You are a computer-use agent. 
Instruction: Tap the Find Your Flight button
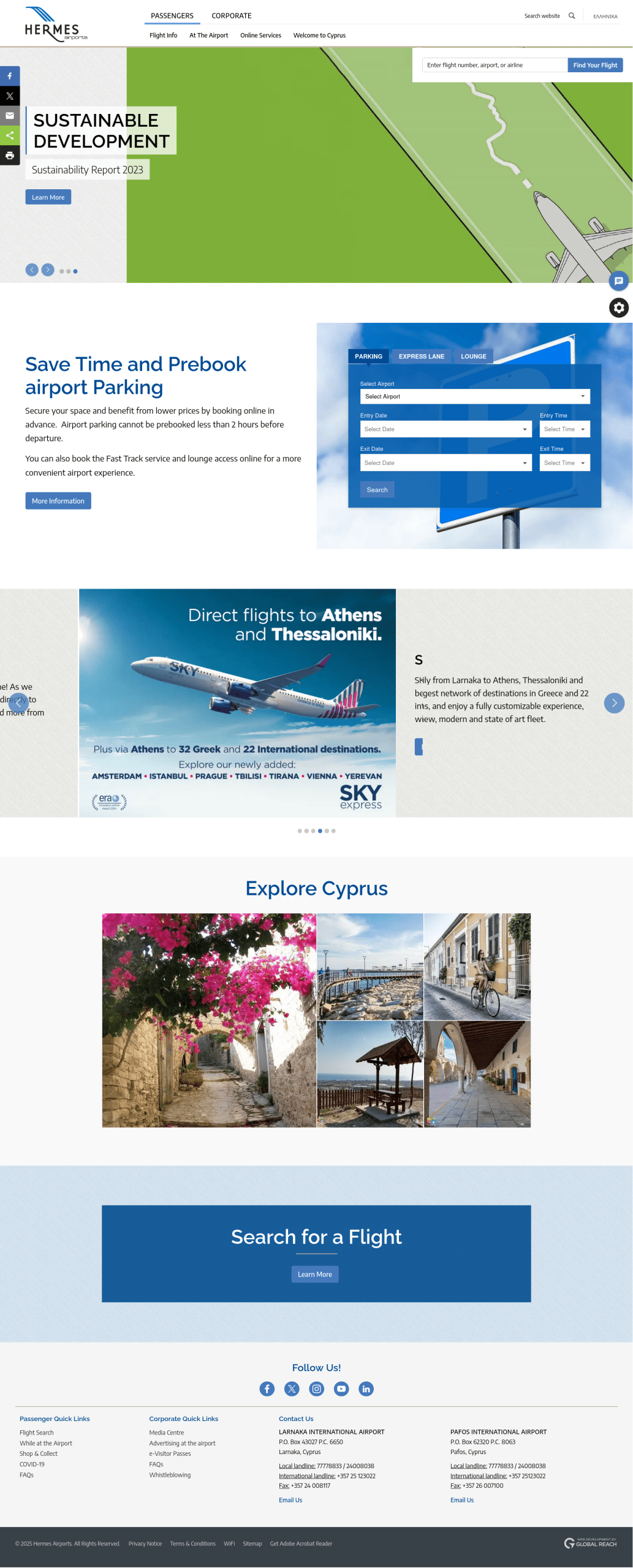(594, 65)
